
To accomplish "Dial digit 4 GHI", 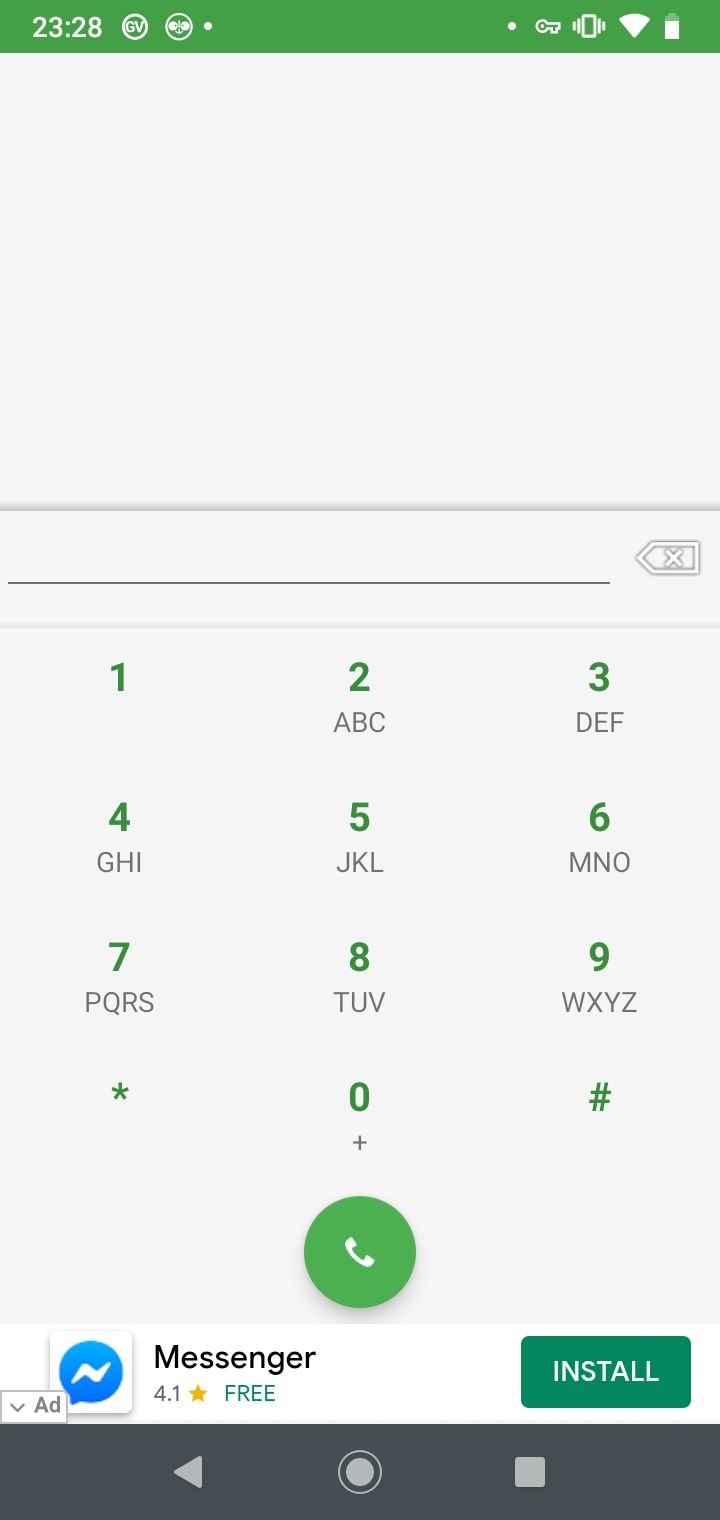I will pyautogui.click(x=119, y=837).
